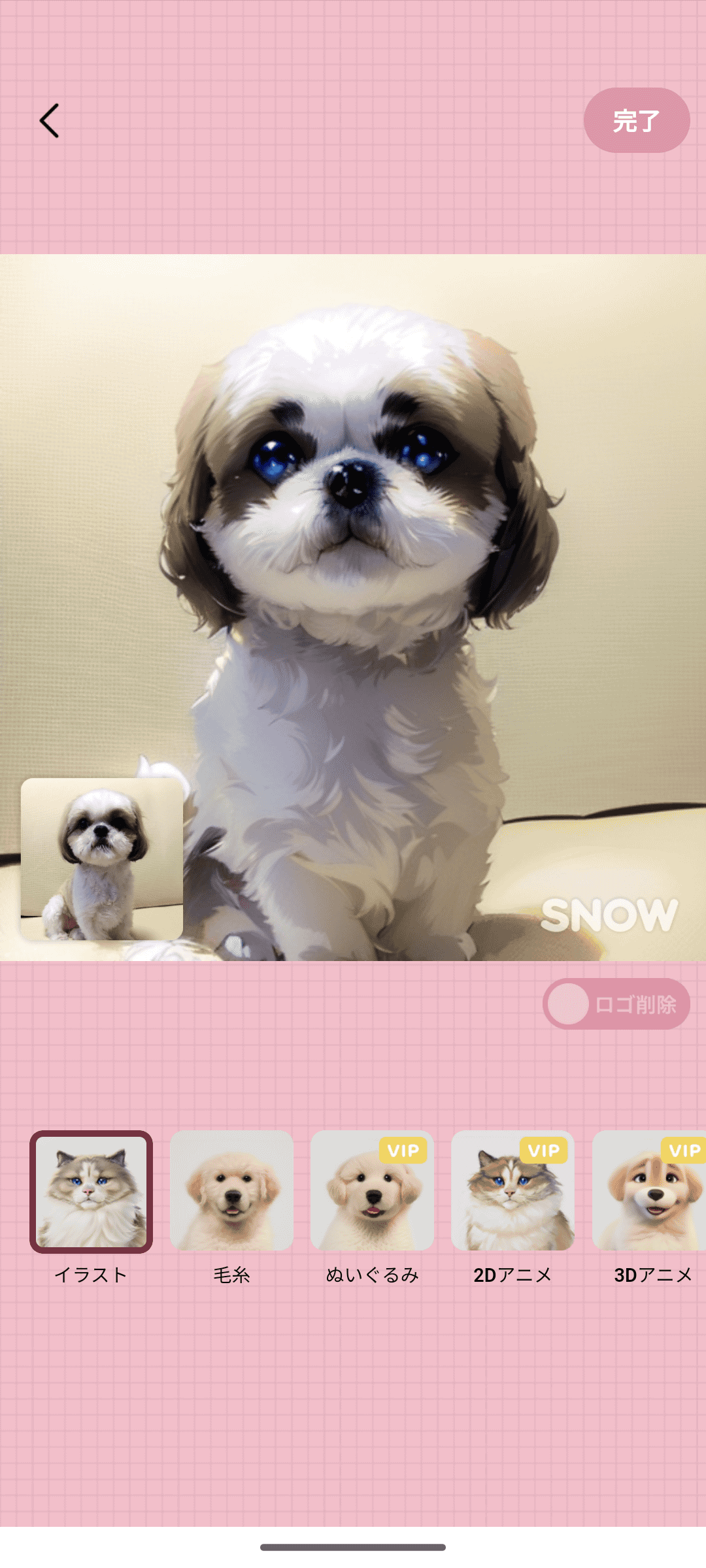Toggle the ロゴ削除 switch
Viewport: 706px width, 1568px height.
616,1004
